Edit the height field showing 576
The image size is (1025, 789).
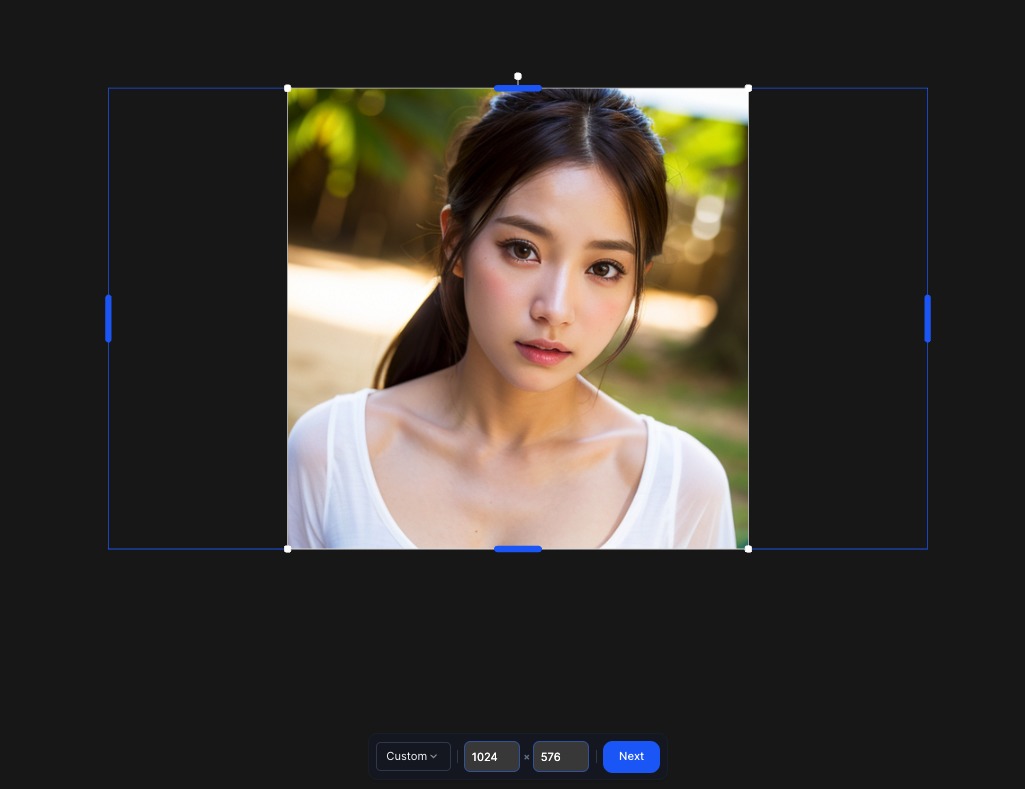coord(560,757)
